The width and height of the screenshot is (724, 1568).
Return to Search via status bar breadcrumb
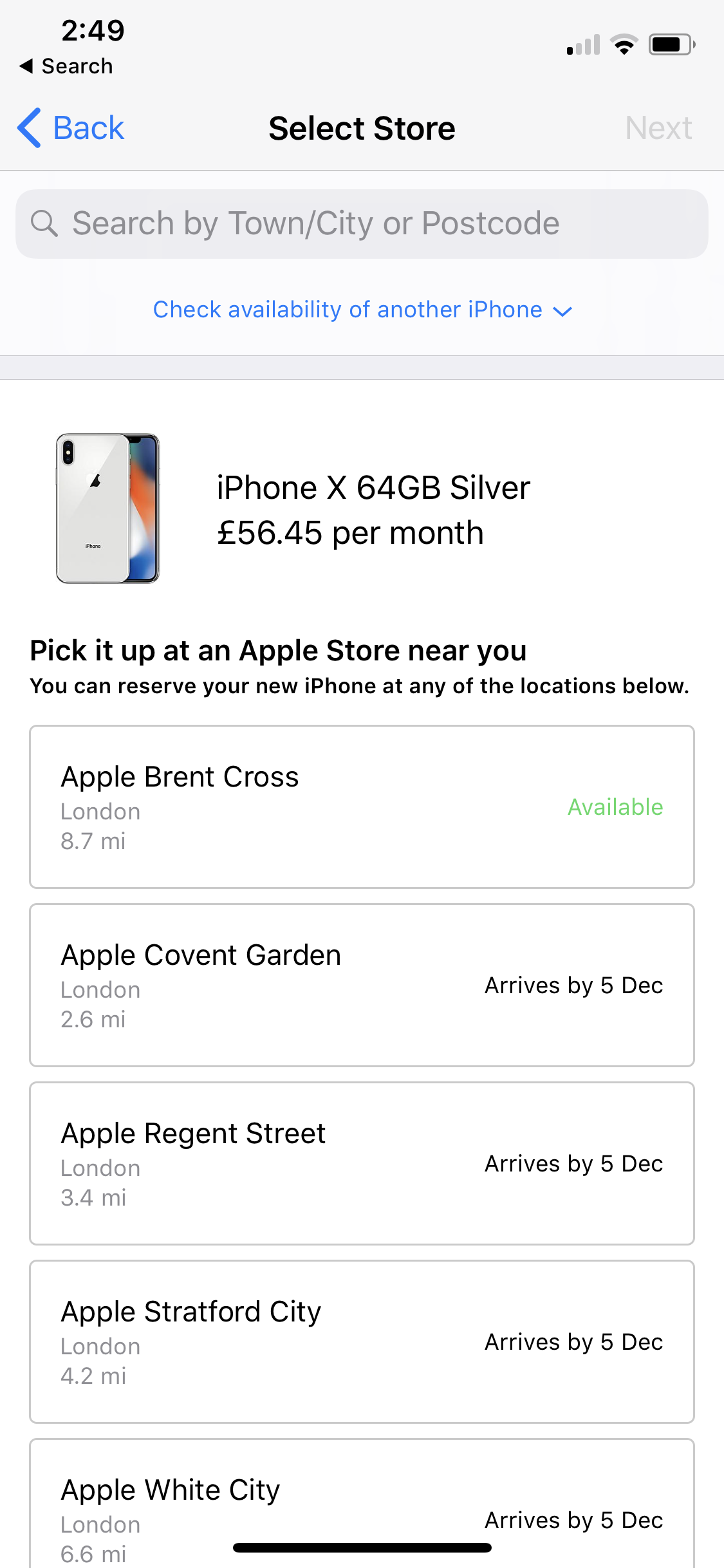click(66, 66)
